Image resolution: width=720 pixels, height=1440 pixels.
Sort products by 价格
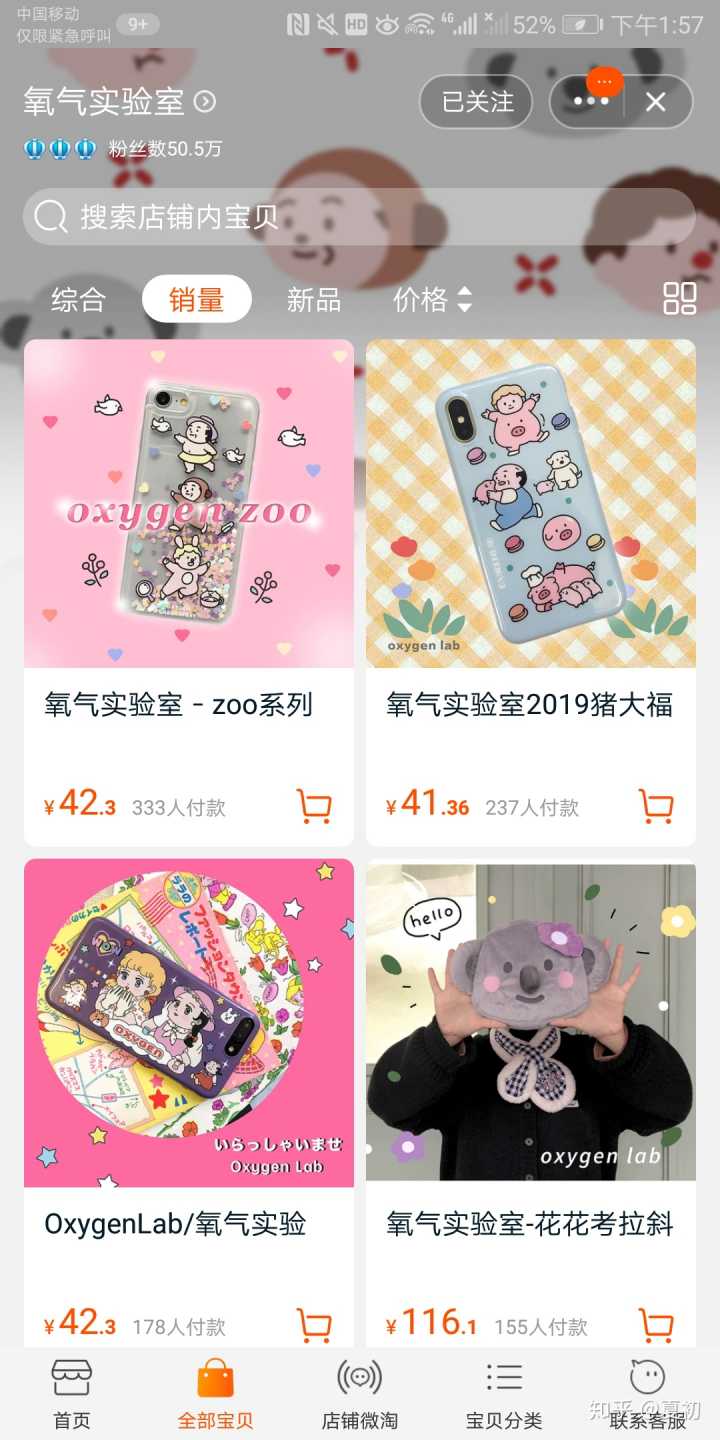point(432,300)
